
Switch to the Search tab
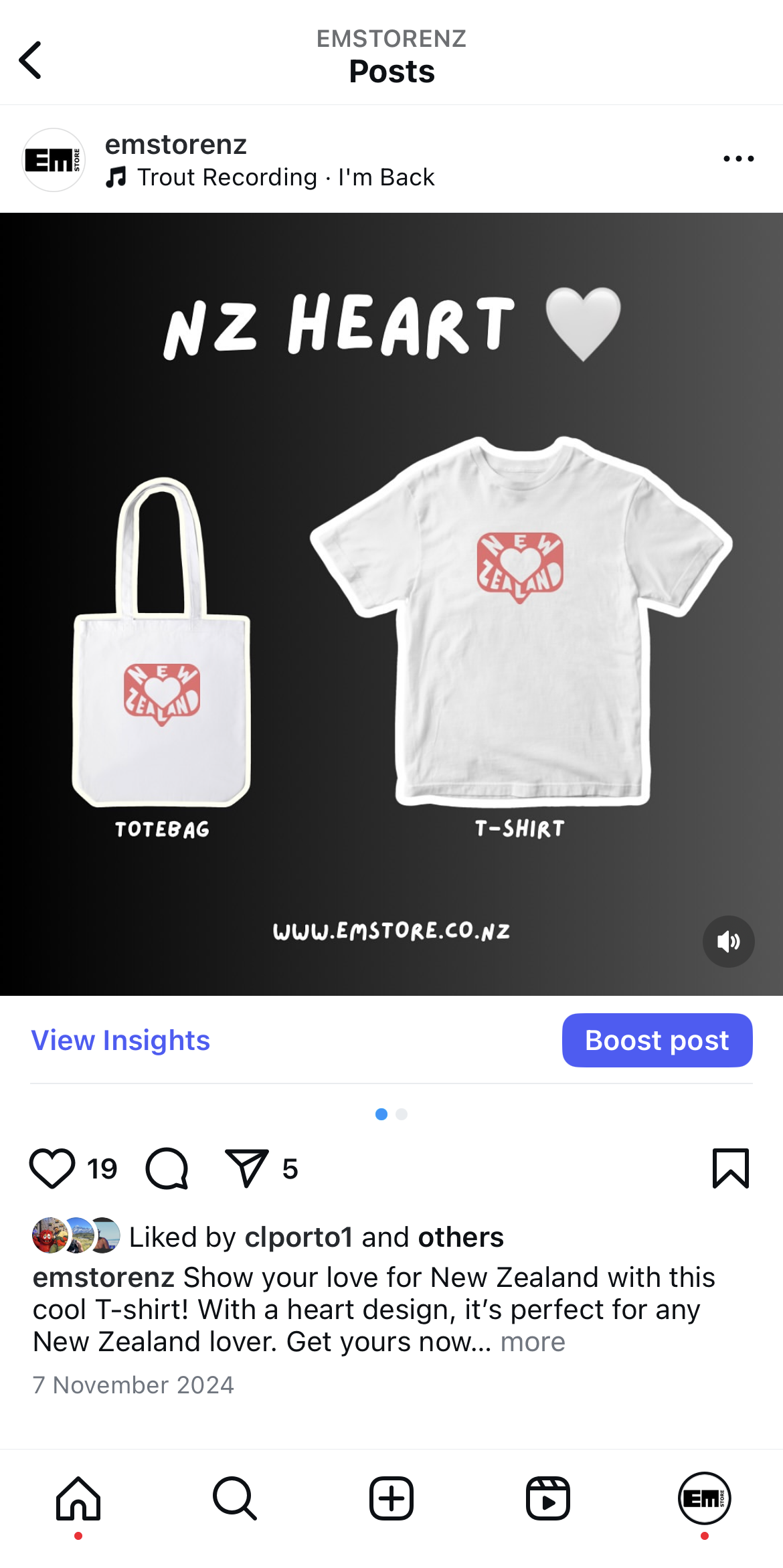(x=235, y=1499)
